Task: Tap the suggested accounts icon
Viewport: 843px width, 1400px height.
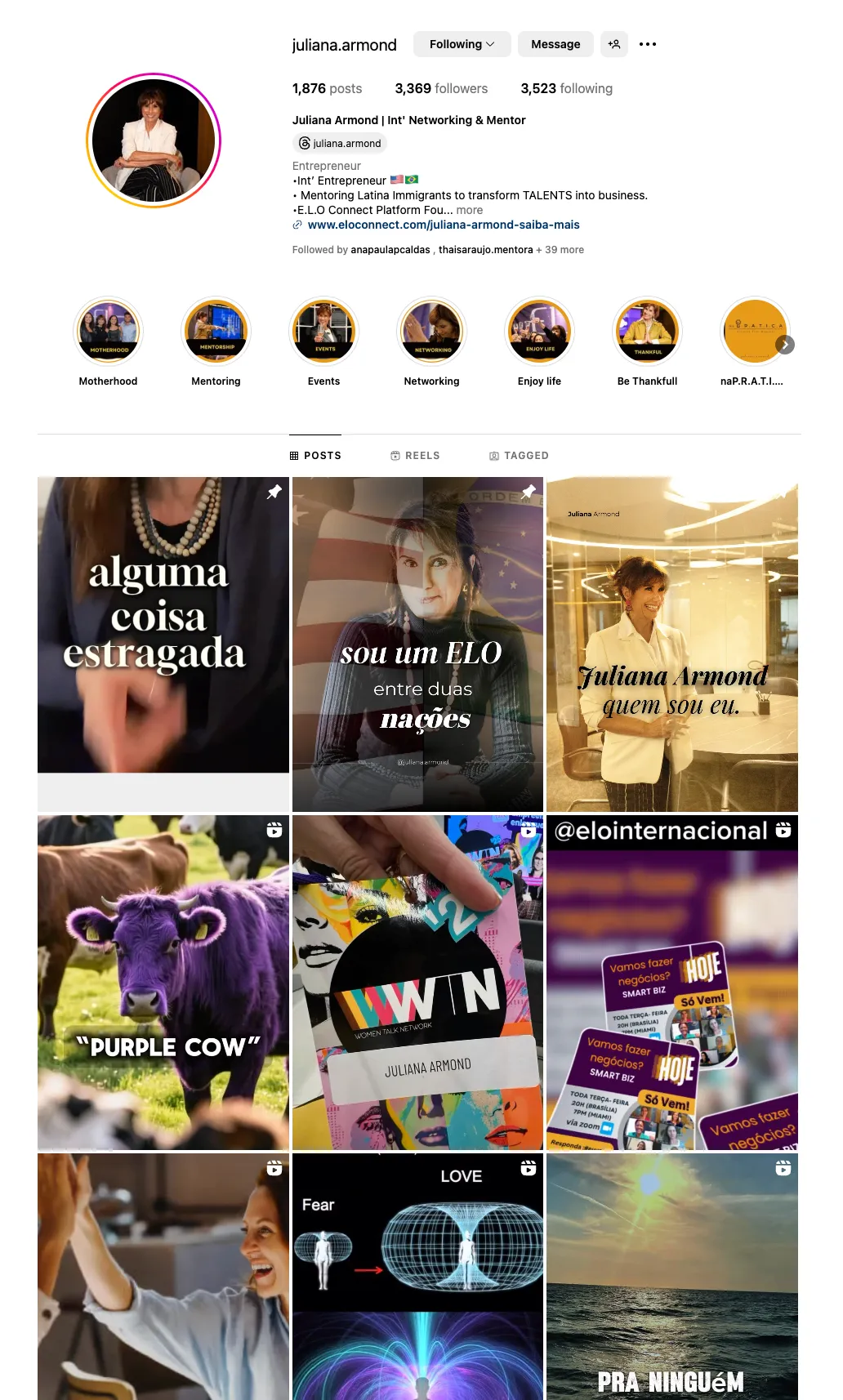Action: tap(614, 44)
